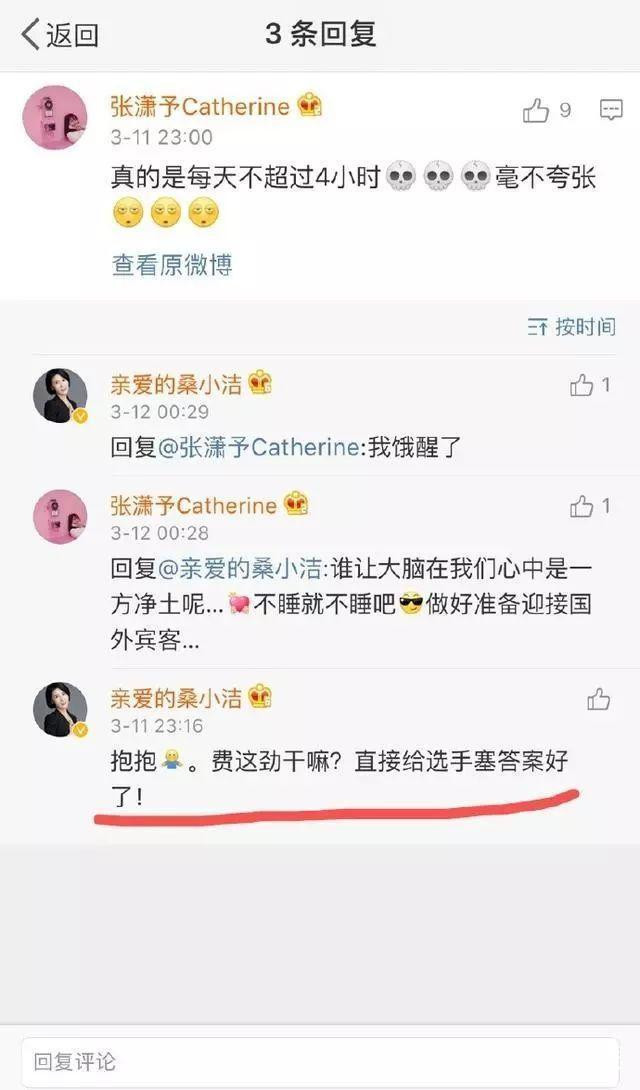Go back with the 返回 button

pos(60,35)
